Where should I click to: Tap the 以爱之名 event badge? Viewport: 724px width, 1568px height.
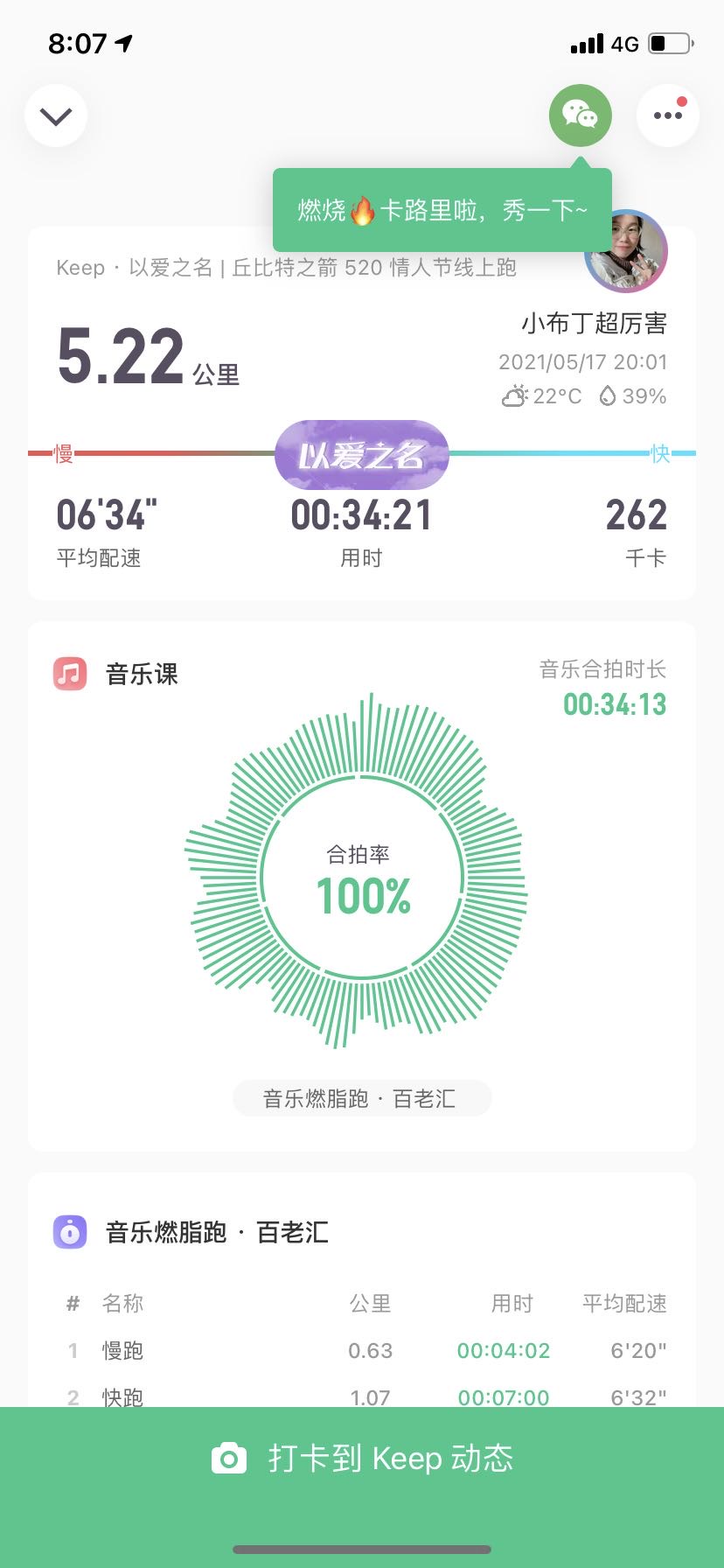pyautogui.click(x=361, y=455)
